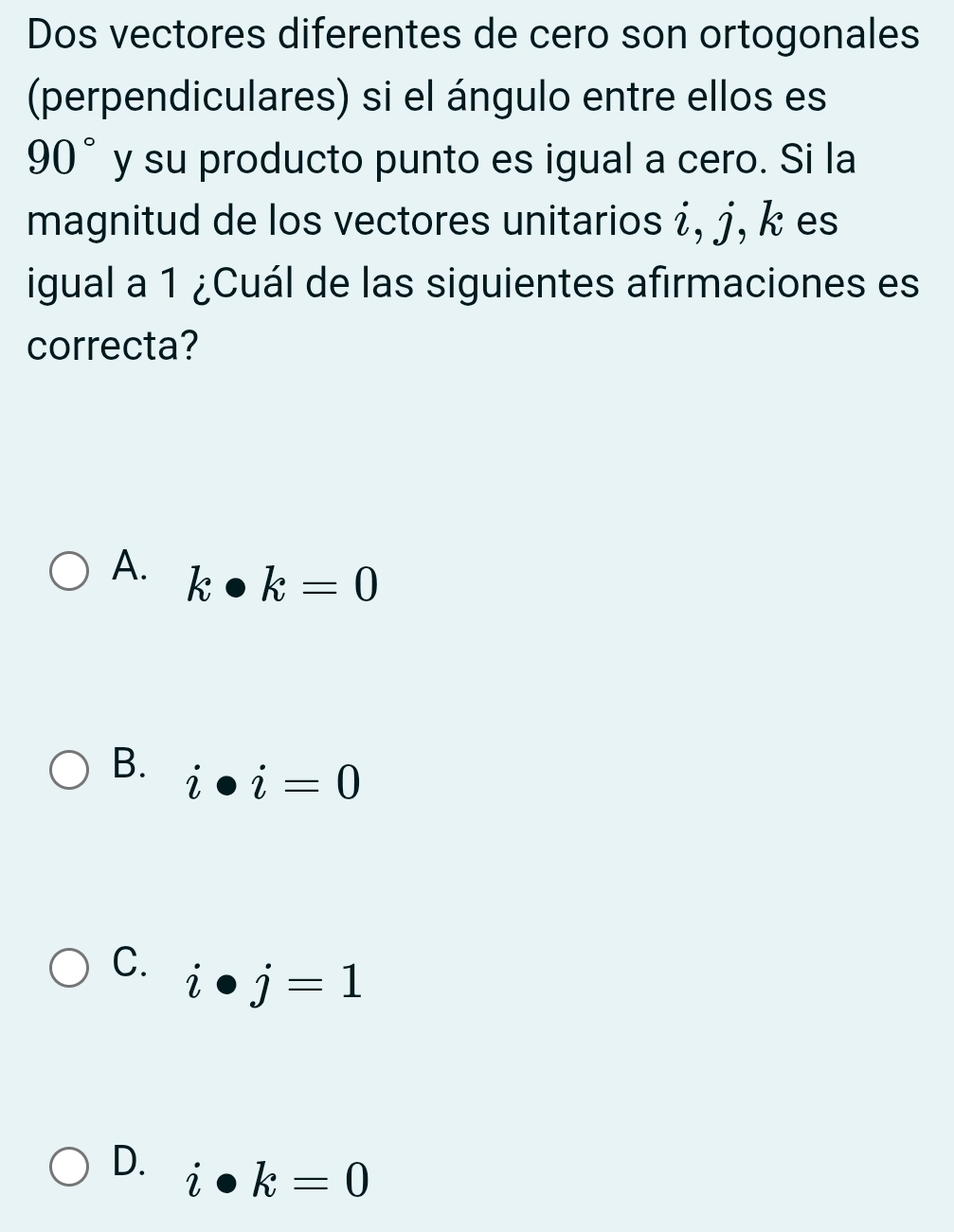Screen dimensions: 954x1232
Task: Select option B: i • i = 0
Action: 69,770
